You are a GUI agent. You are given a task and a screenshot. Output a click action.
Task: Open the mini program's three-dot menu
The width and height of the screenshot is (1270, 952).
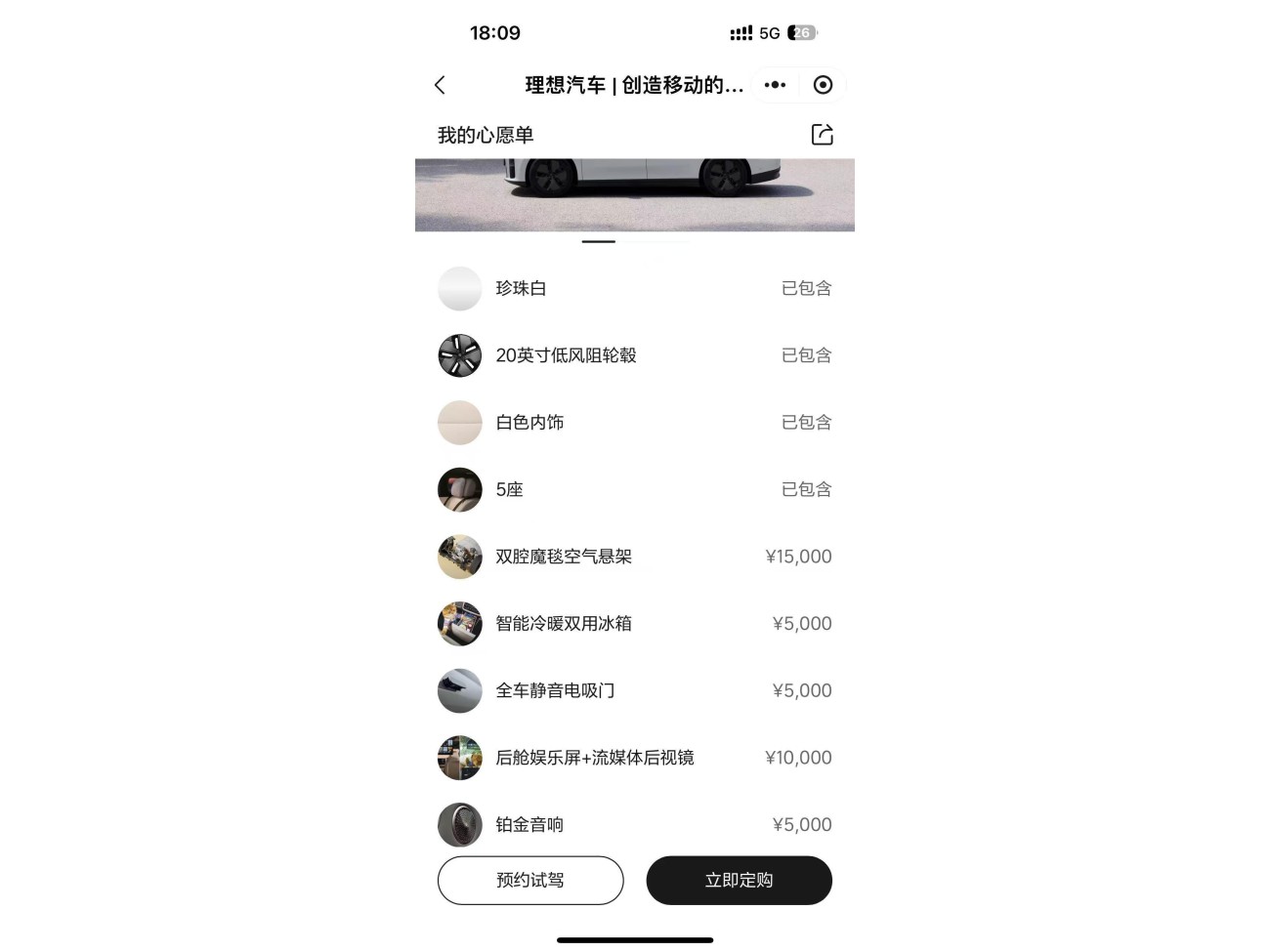[775, 85]
